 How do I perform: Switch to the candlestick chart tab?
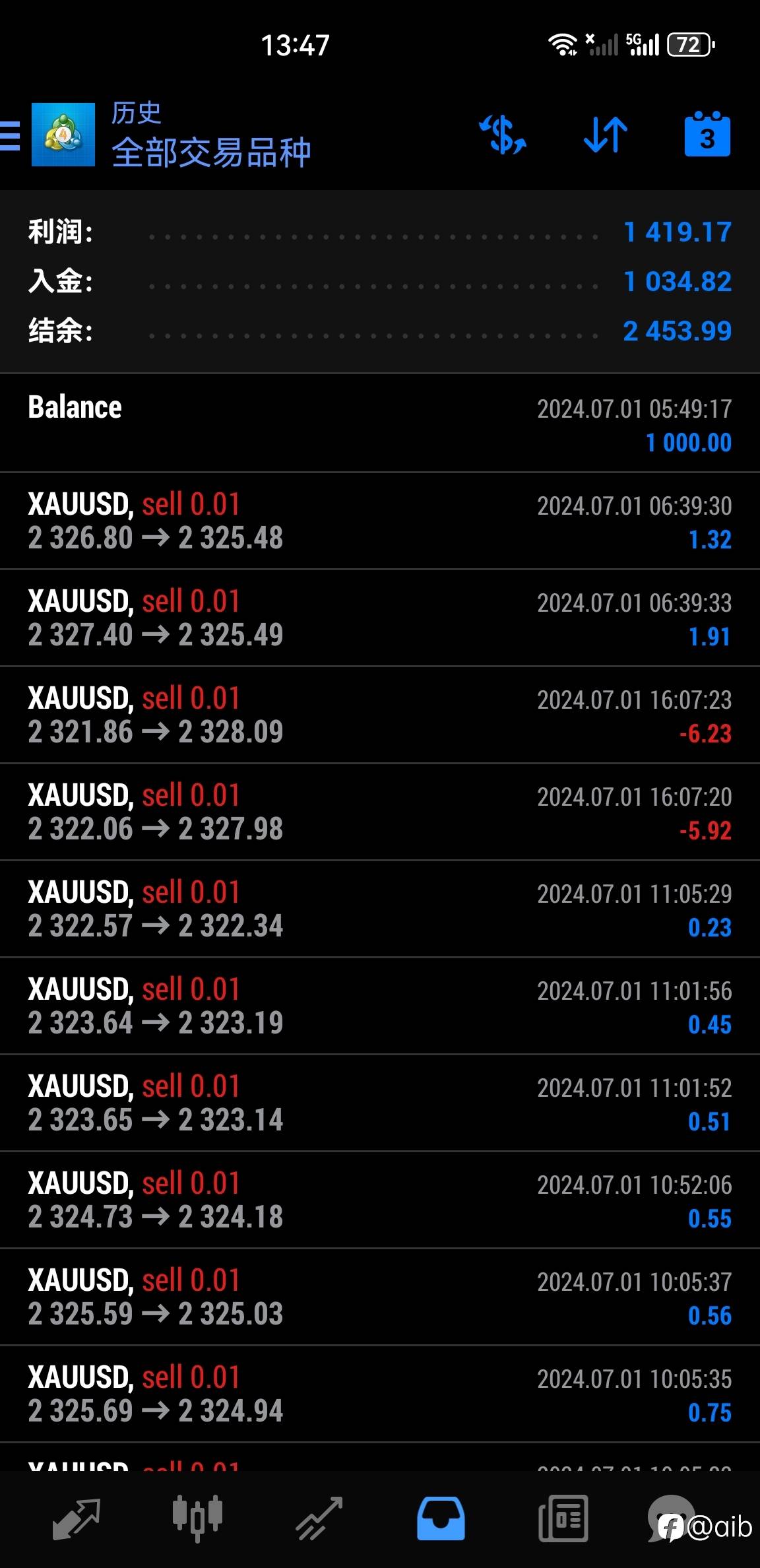[x=197, y=1518]
